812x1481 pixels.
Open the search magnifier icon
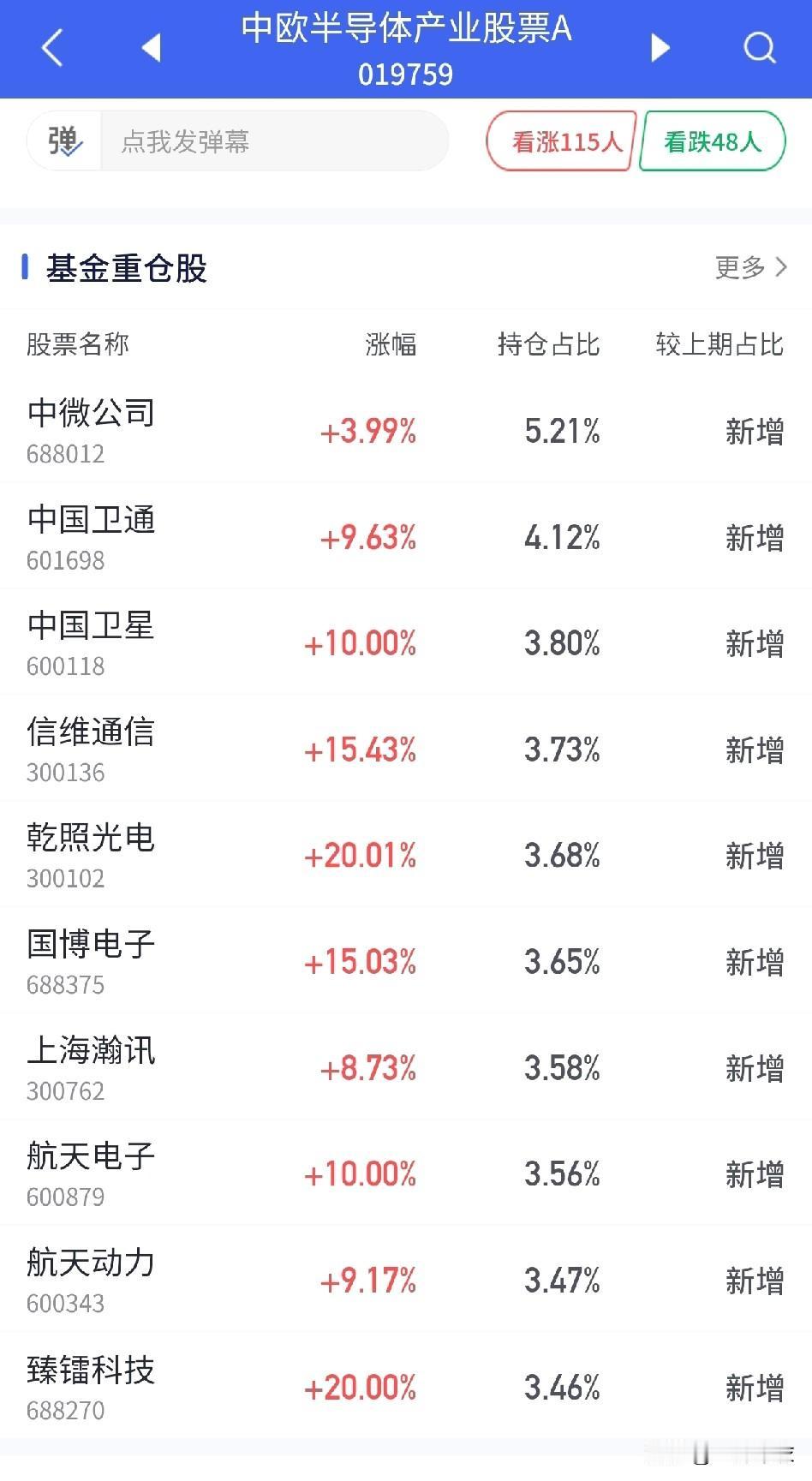759,47
